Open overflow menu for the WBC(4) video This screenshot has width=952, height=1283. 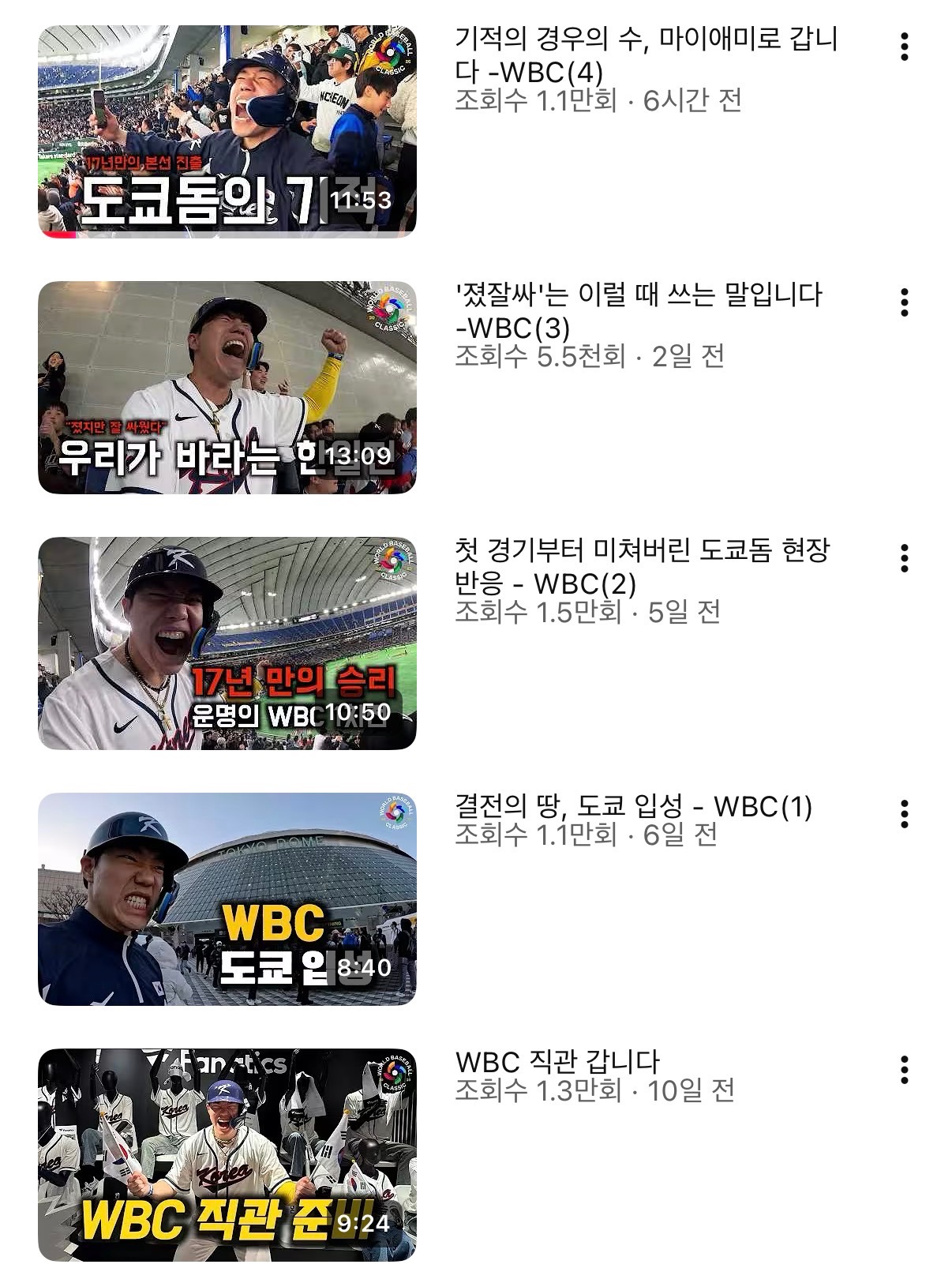[x=905, y=47]
